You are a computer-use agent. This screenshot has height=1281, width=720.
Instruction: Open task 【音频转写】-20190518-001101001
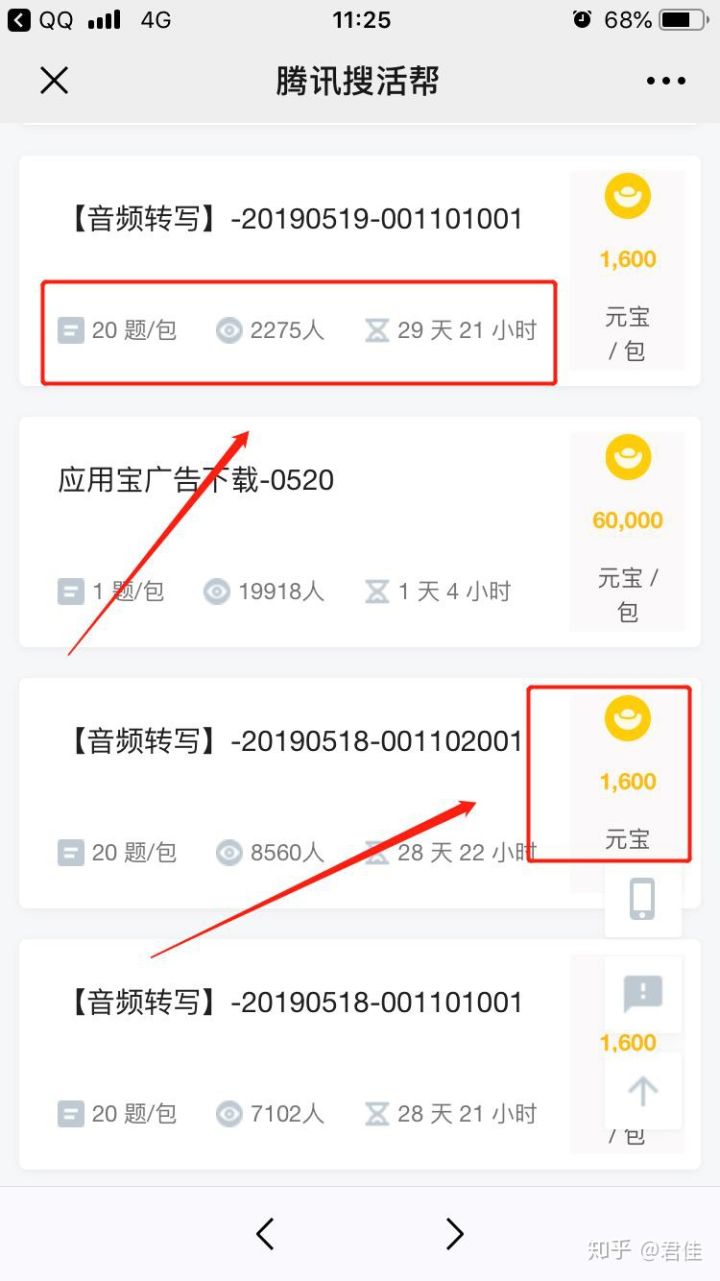coord(296,1002)
